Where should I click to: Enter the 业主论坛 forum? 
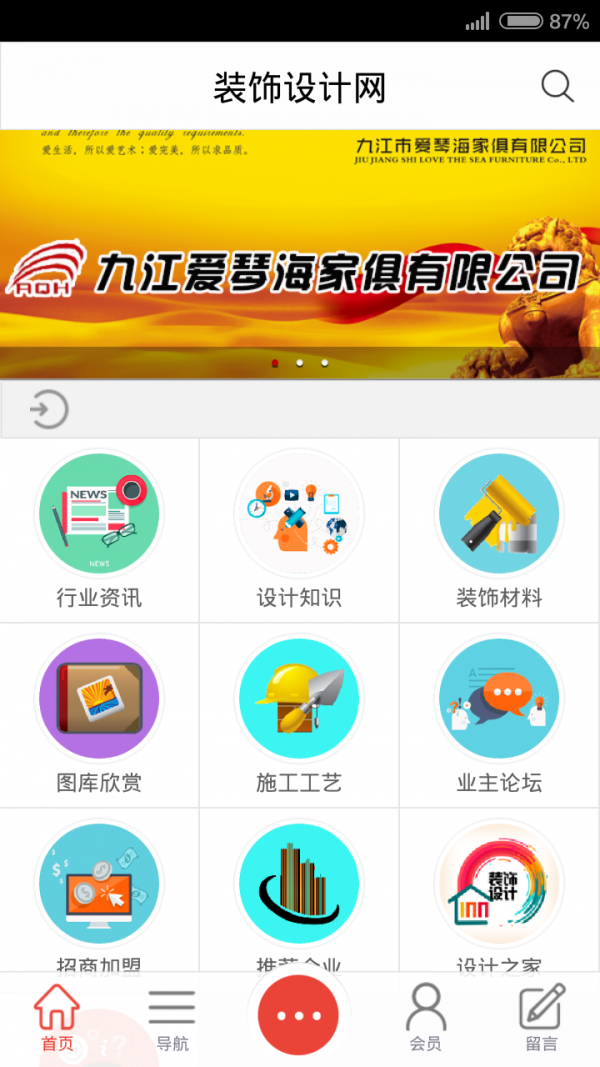tap(499, 715)
